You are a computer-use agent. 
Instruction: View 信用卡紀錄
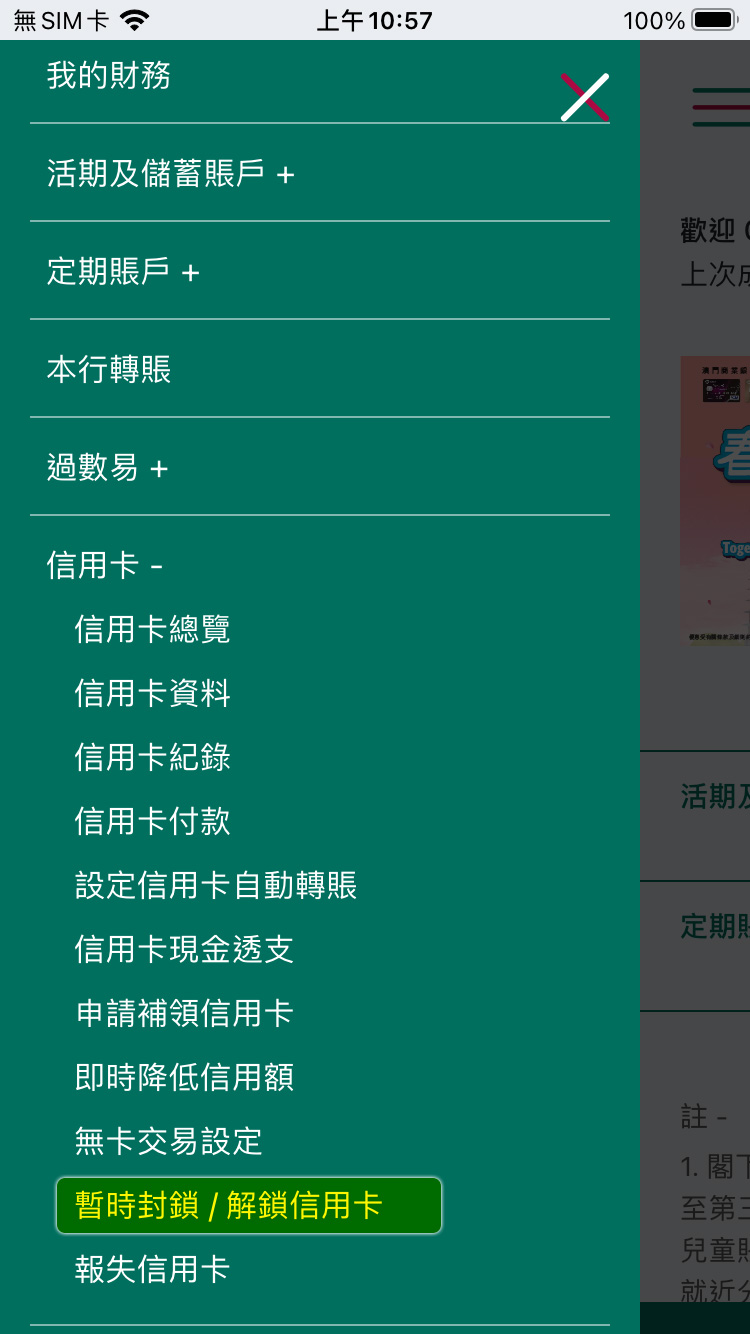pyautogui.click(x=152, y=757)
